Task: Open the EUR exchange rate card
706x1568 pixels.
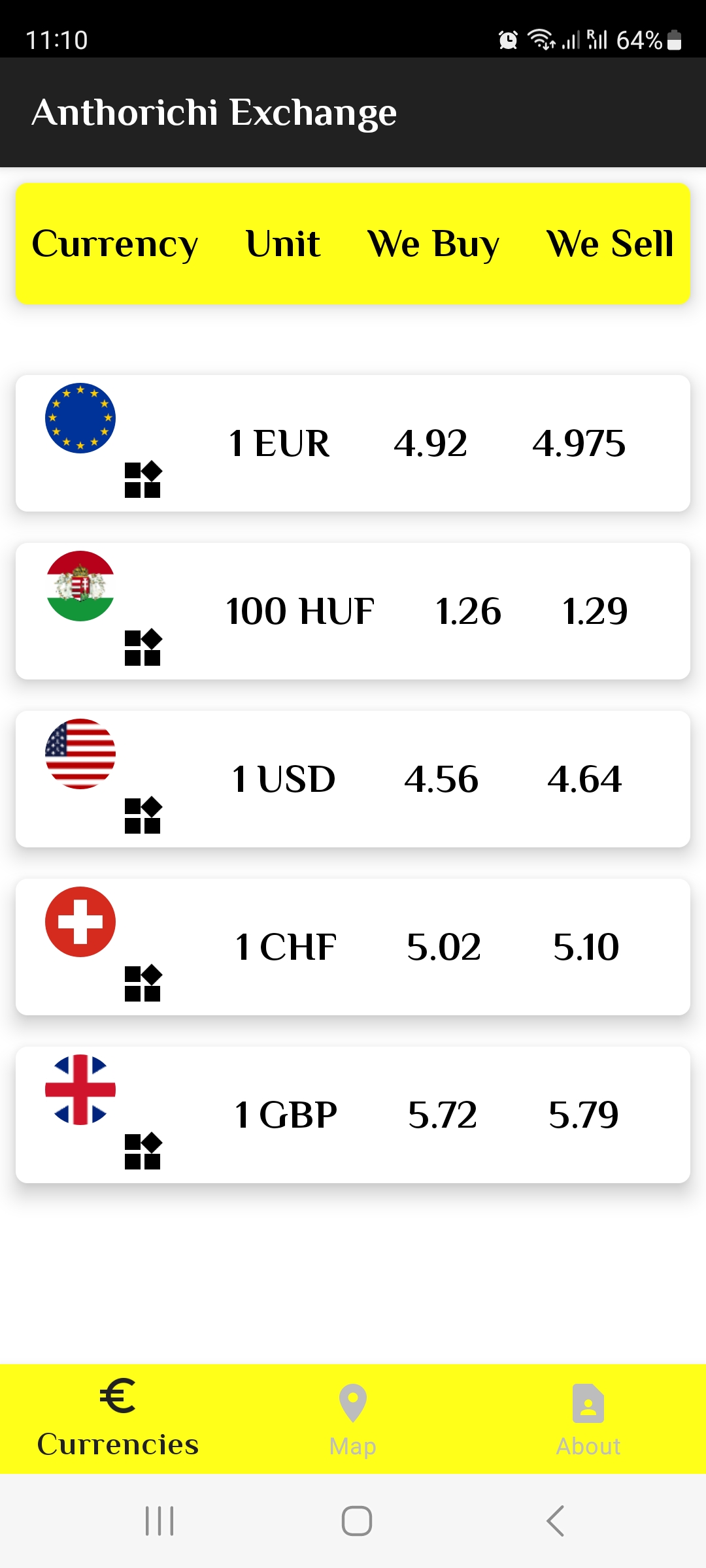Action: coord(353,443)
